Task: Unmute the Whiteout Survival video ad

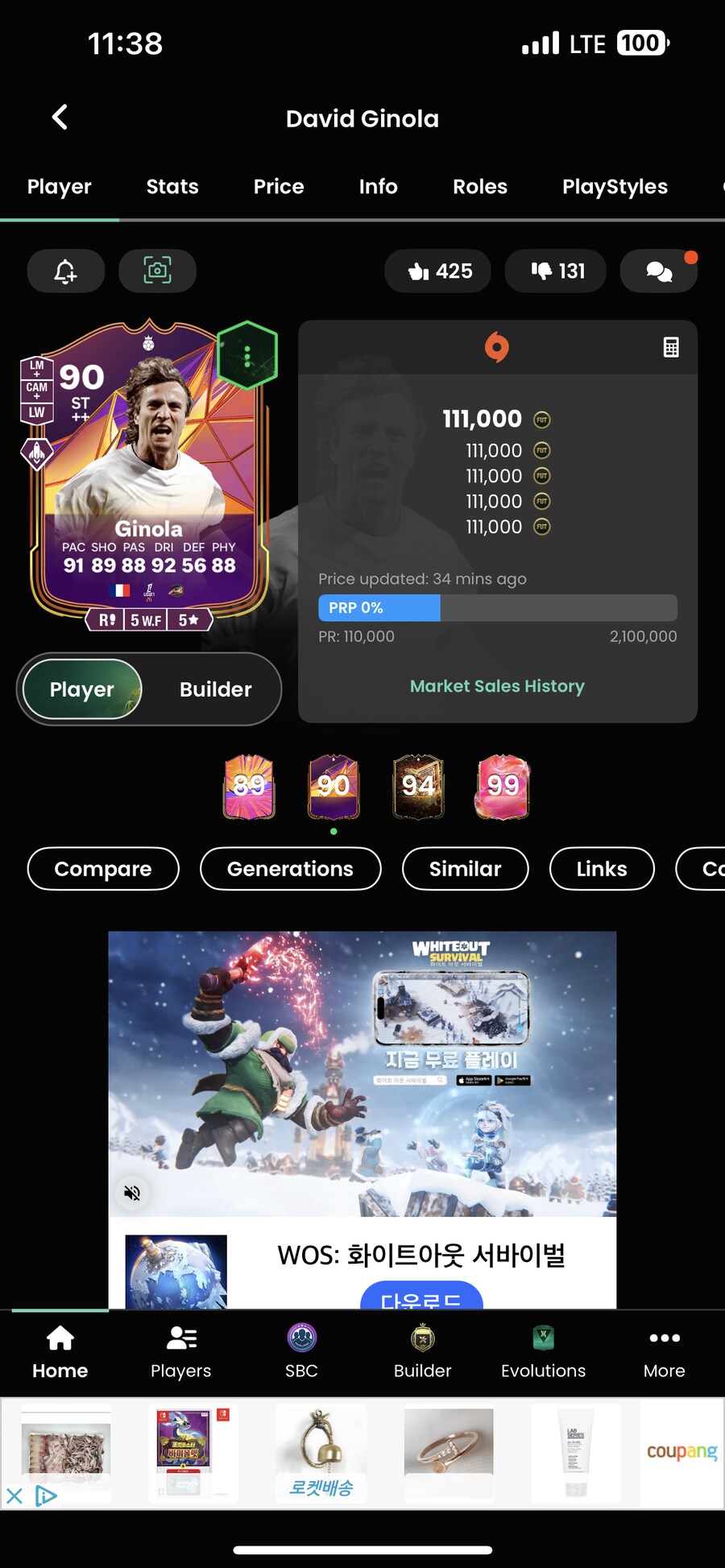Action: tap(132, 1193)
